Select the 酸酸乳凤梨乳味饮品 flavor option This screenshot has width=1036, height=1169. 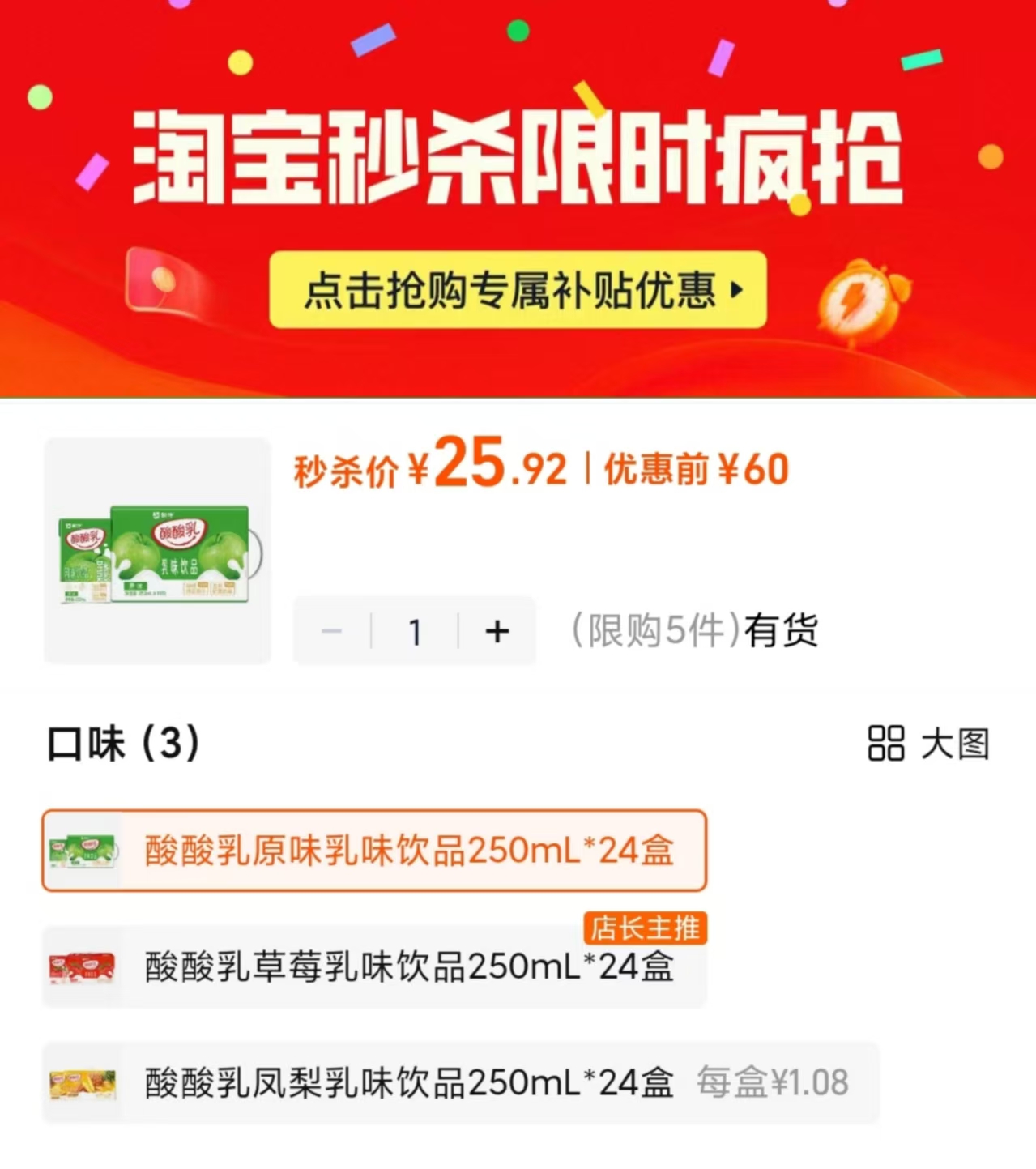click(x=375, y=1081)
